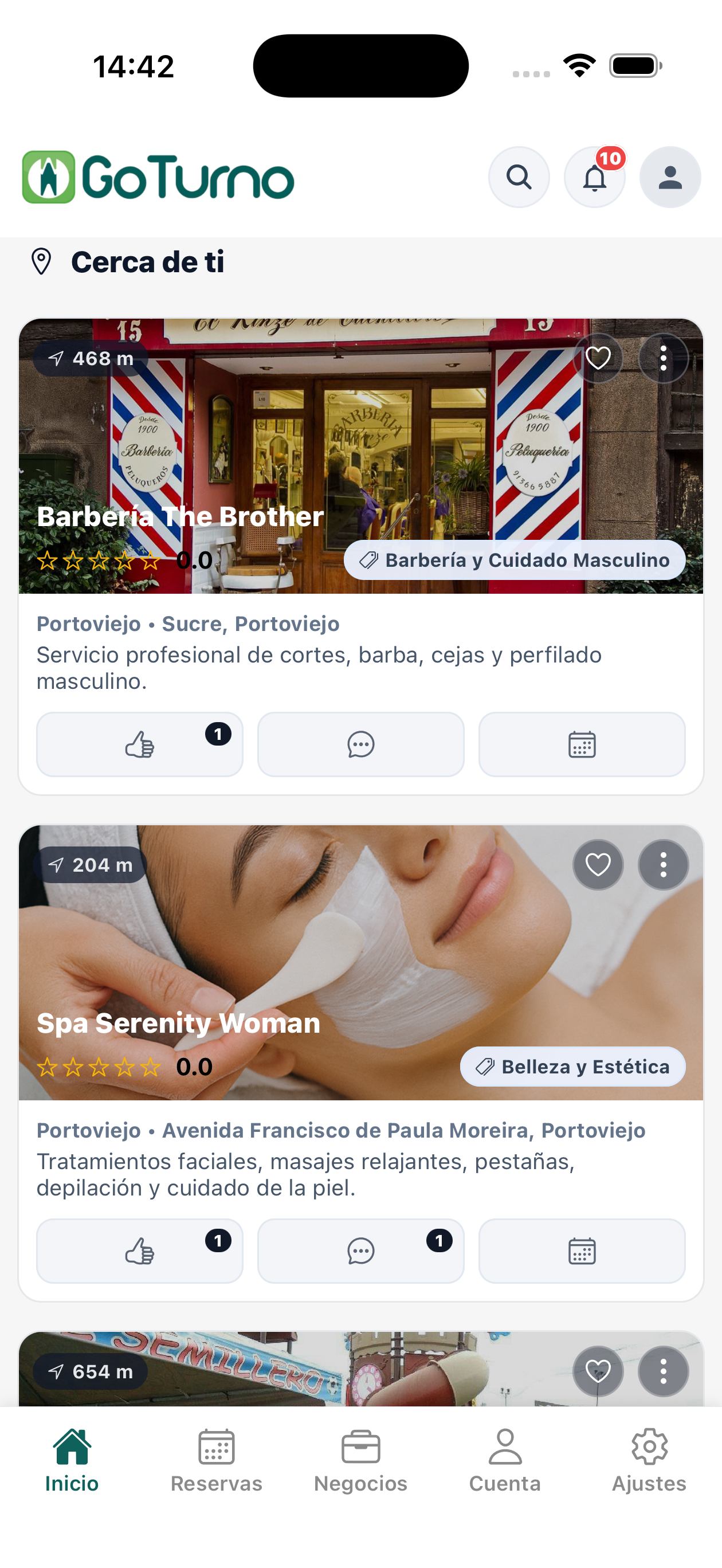Favorite Barbería The Brother with the heart toggle
722x1568 pixels.
597,358
